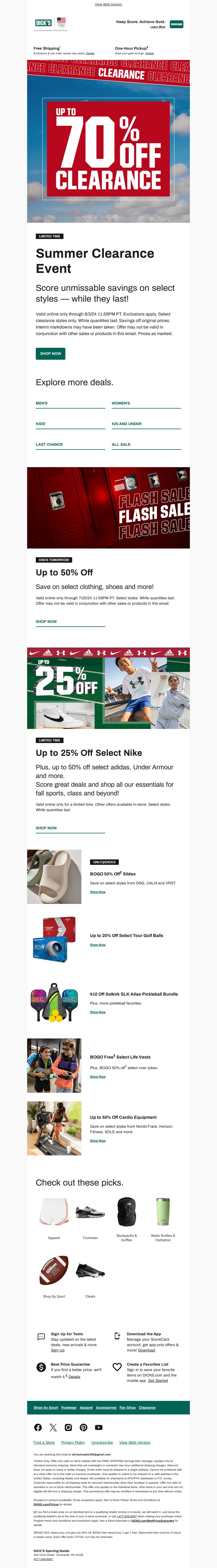Tap the Unsubscribe link
217x1568 pixels.
point(102,1443)
